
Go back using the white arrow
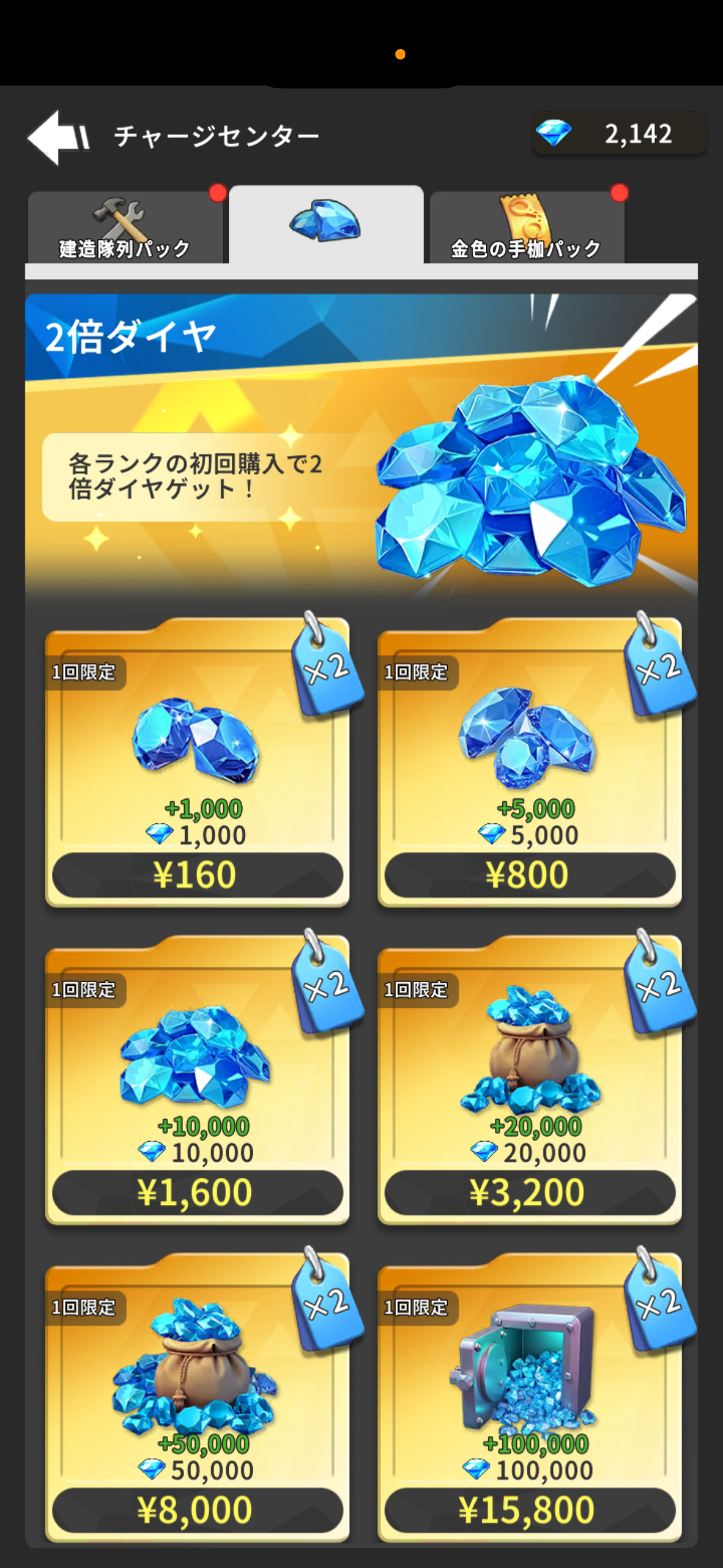tap(58, 137)
